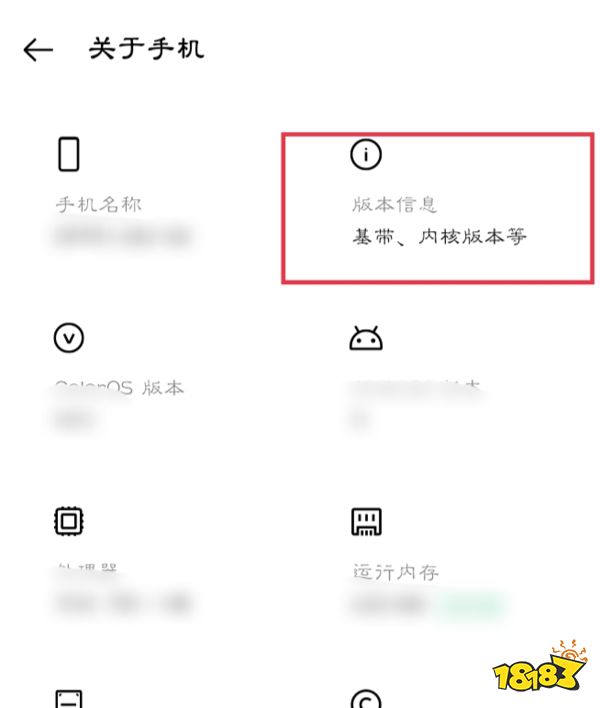
Task: Open the ColorOS 版本 entry
Action: [120, 387]
